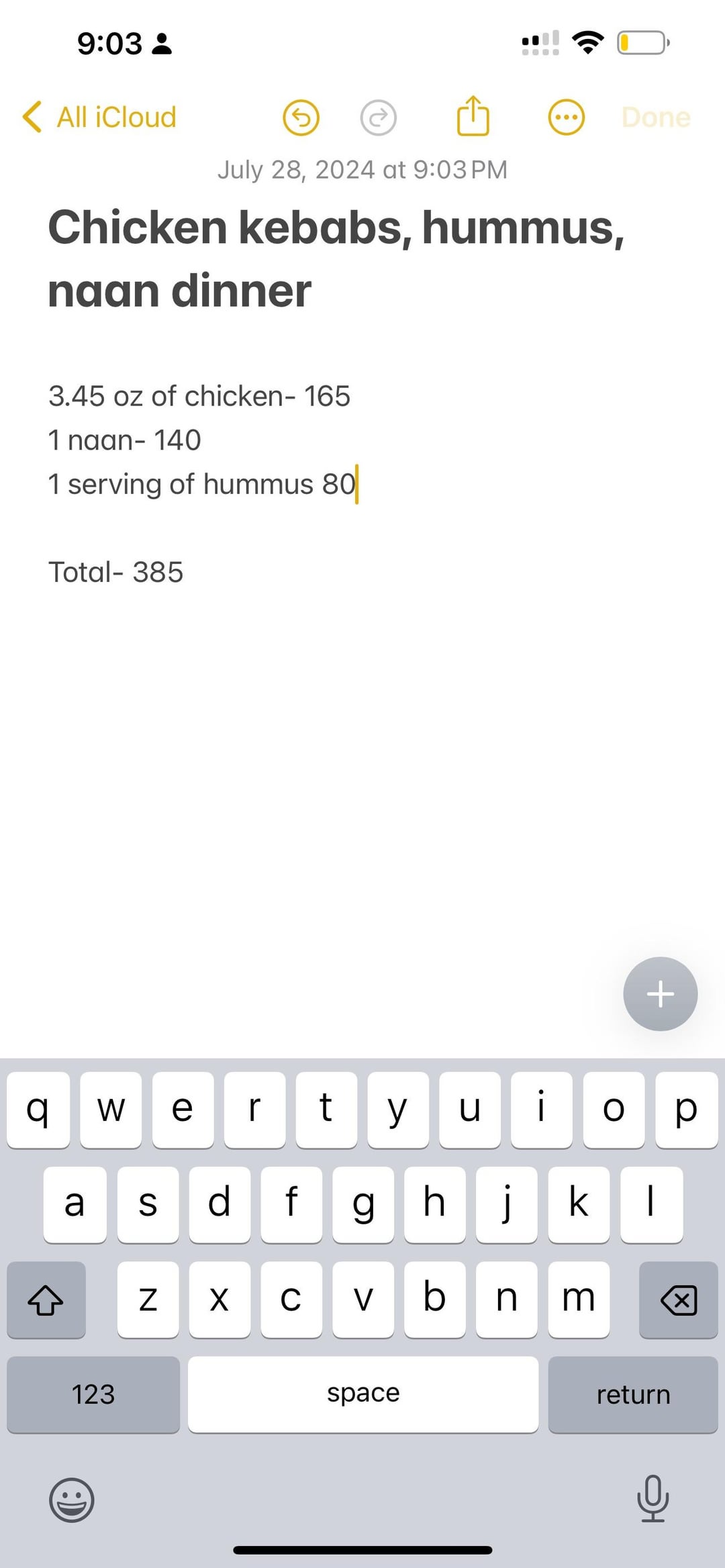Go back to All iCloud notes

pos(99,117)
